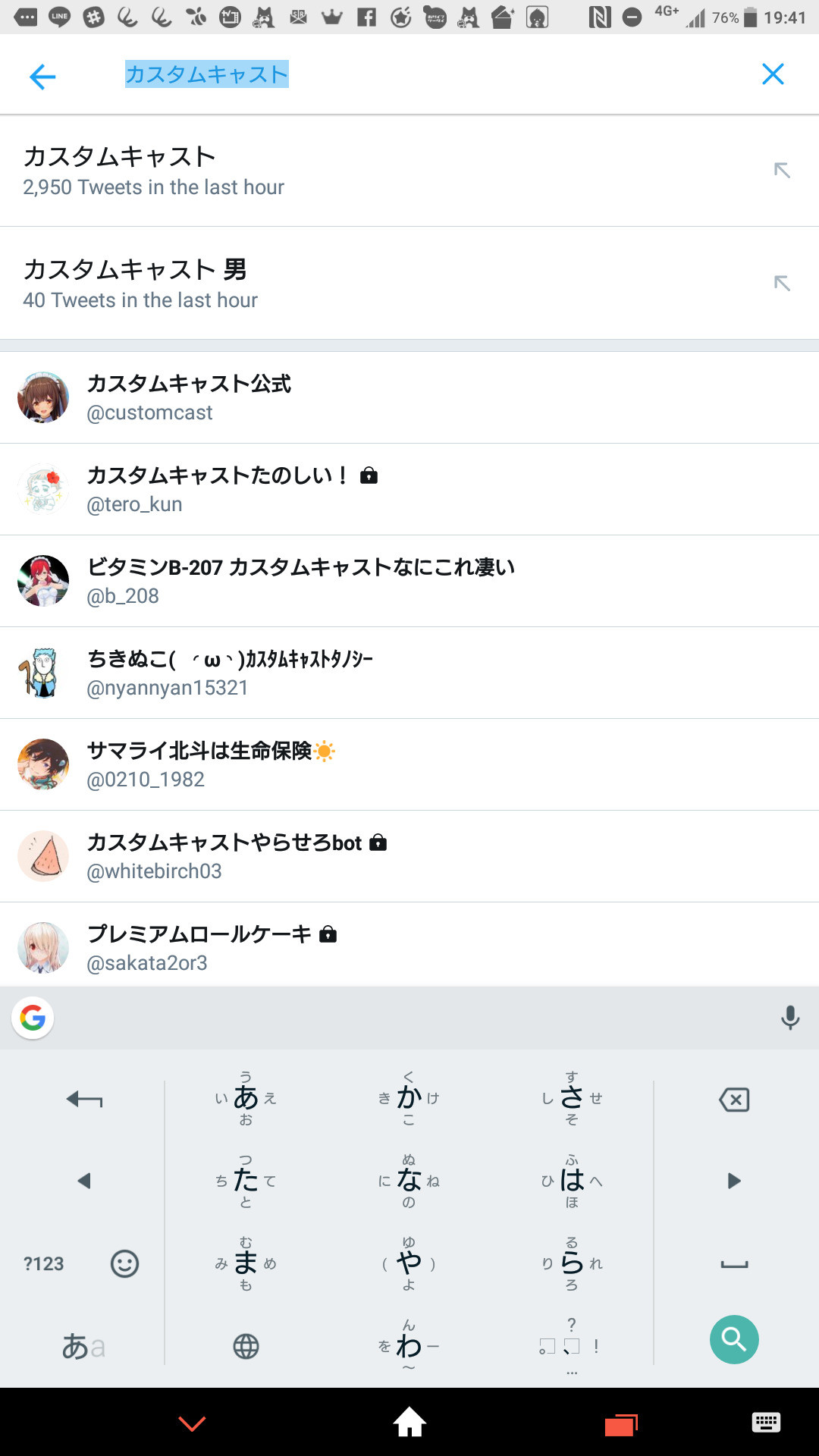
Task: Open the @nyannyan15321 account
Action: (409, 673)
